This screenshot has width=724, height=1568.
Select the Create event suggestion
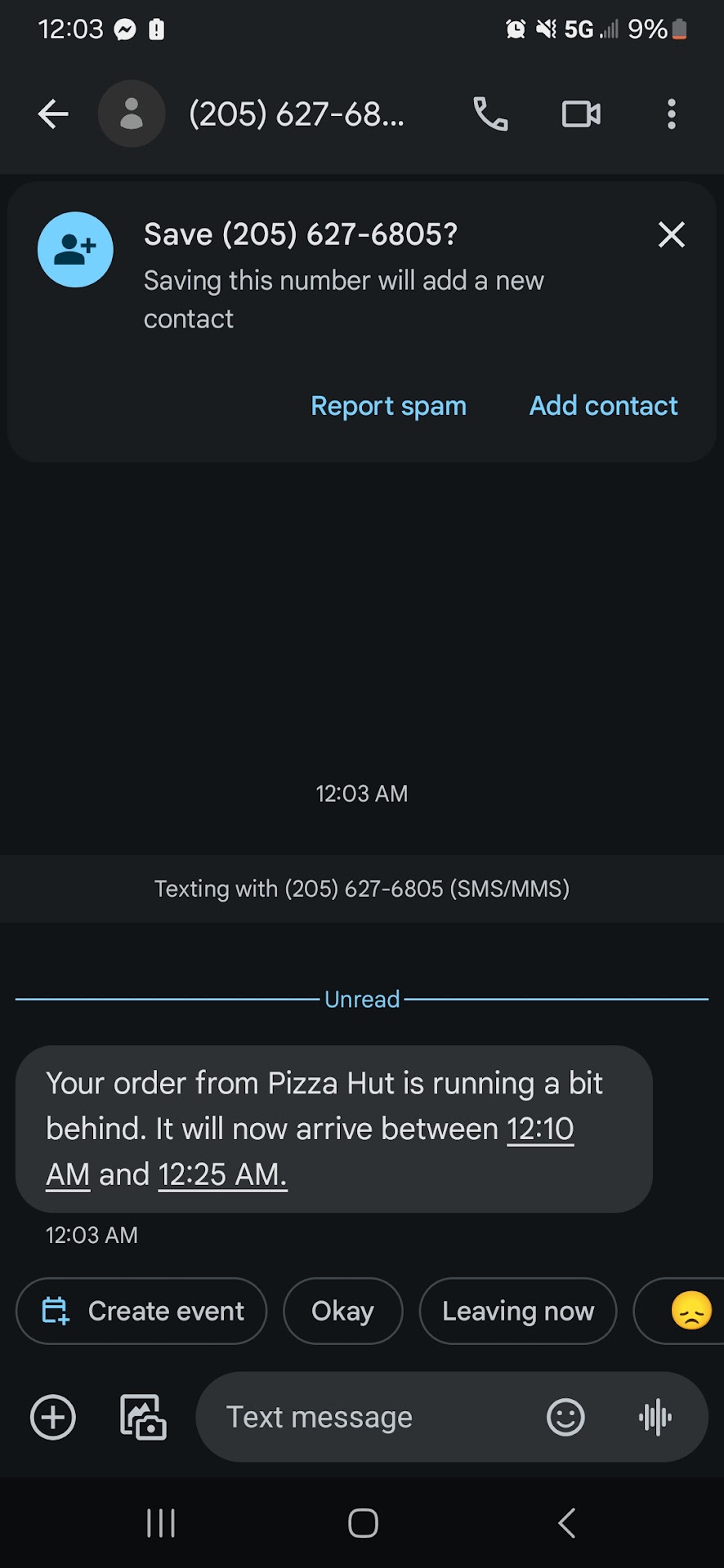(x=141, y=1311)
